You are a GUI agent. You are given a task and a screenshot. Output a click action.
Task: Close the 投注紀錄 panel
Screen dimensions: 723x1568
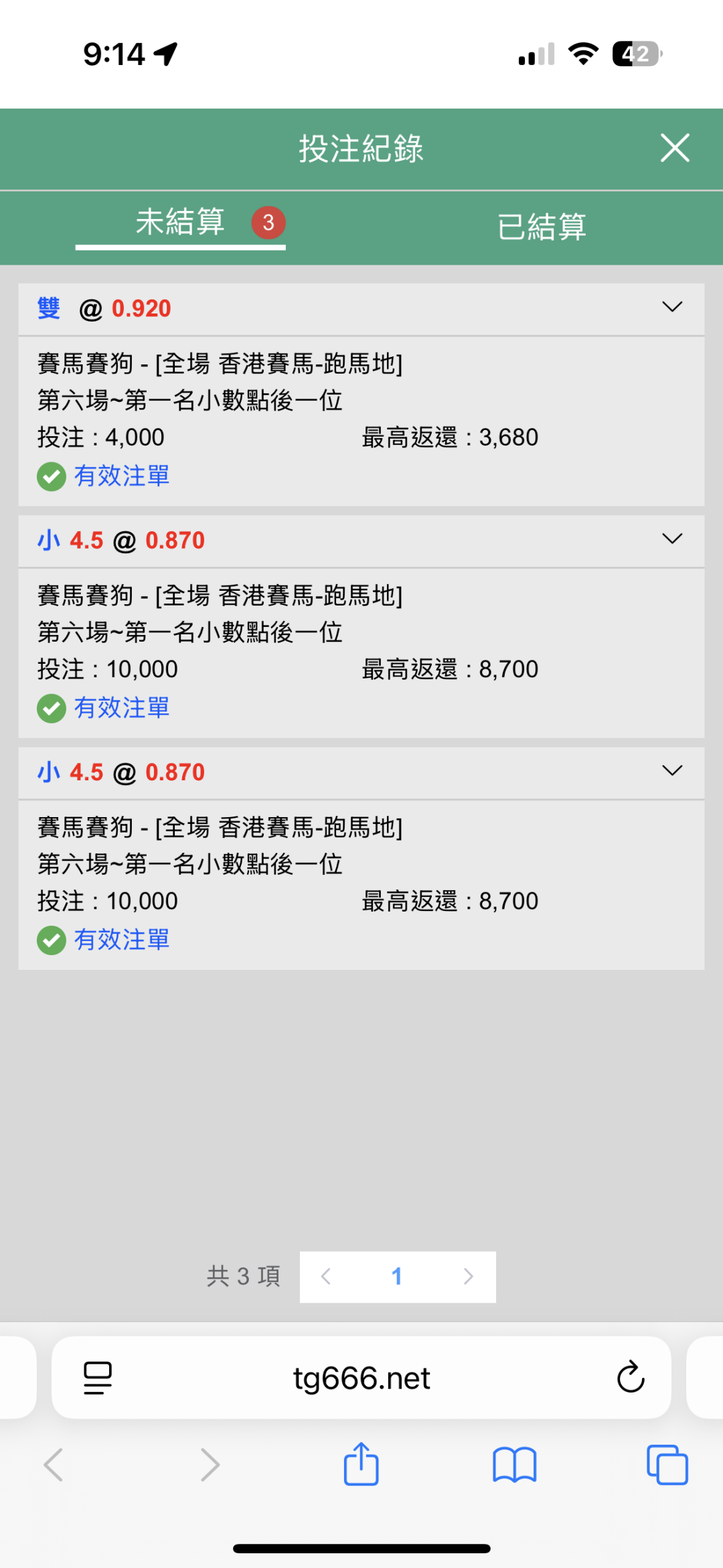point(674,148)
